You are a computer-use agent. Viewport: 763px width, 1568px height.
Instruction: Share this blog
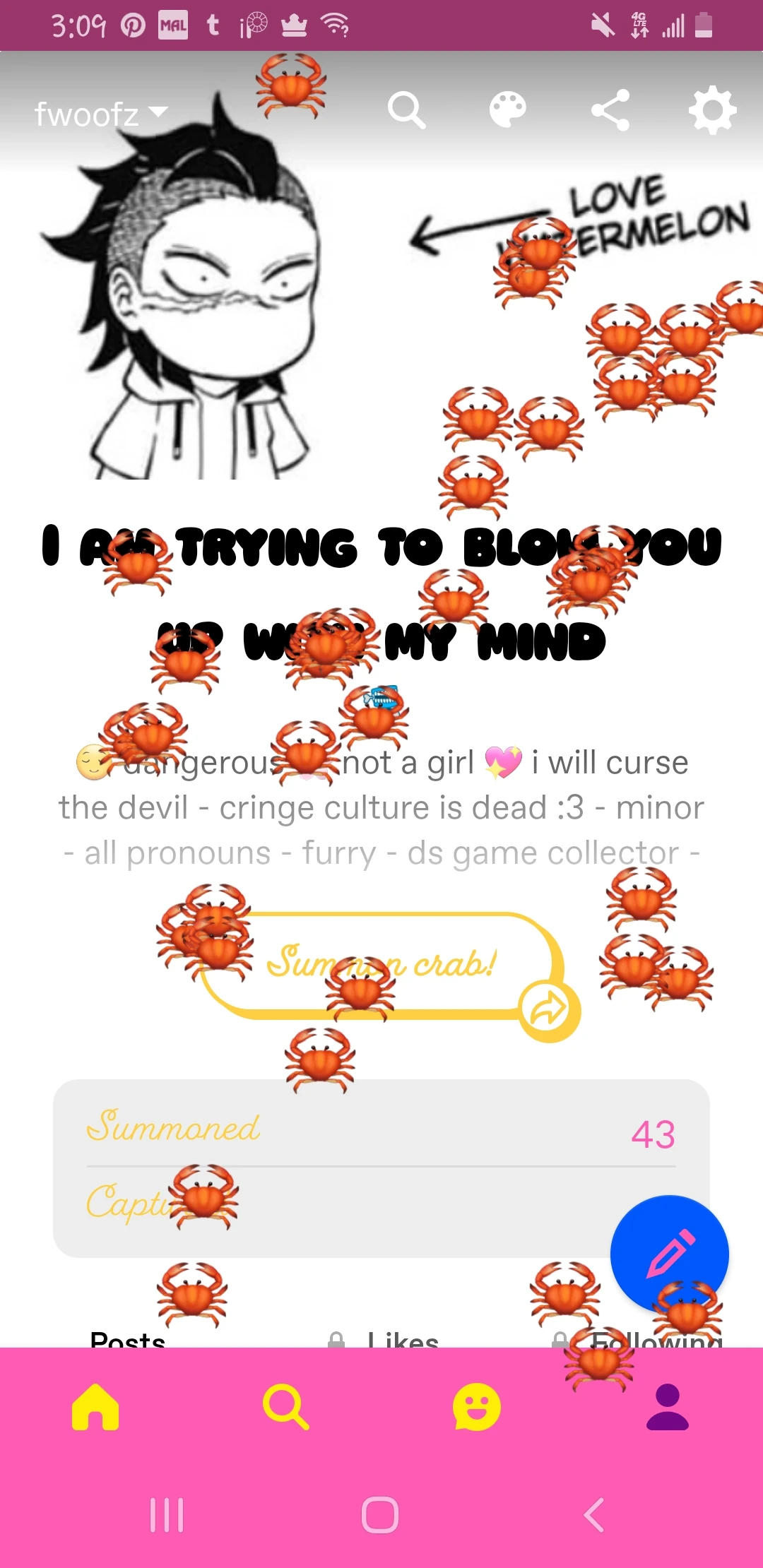pyautogui.click(x=610, y=110)
